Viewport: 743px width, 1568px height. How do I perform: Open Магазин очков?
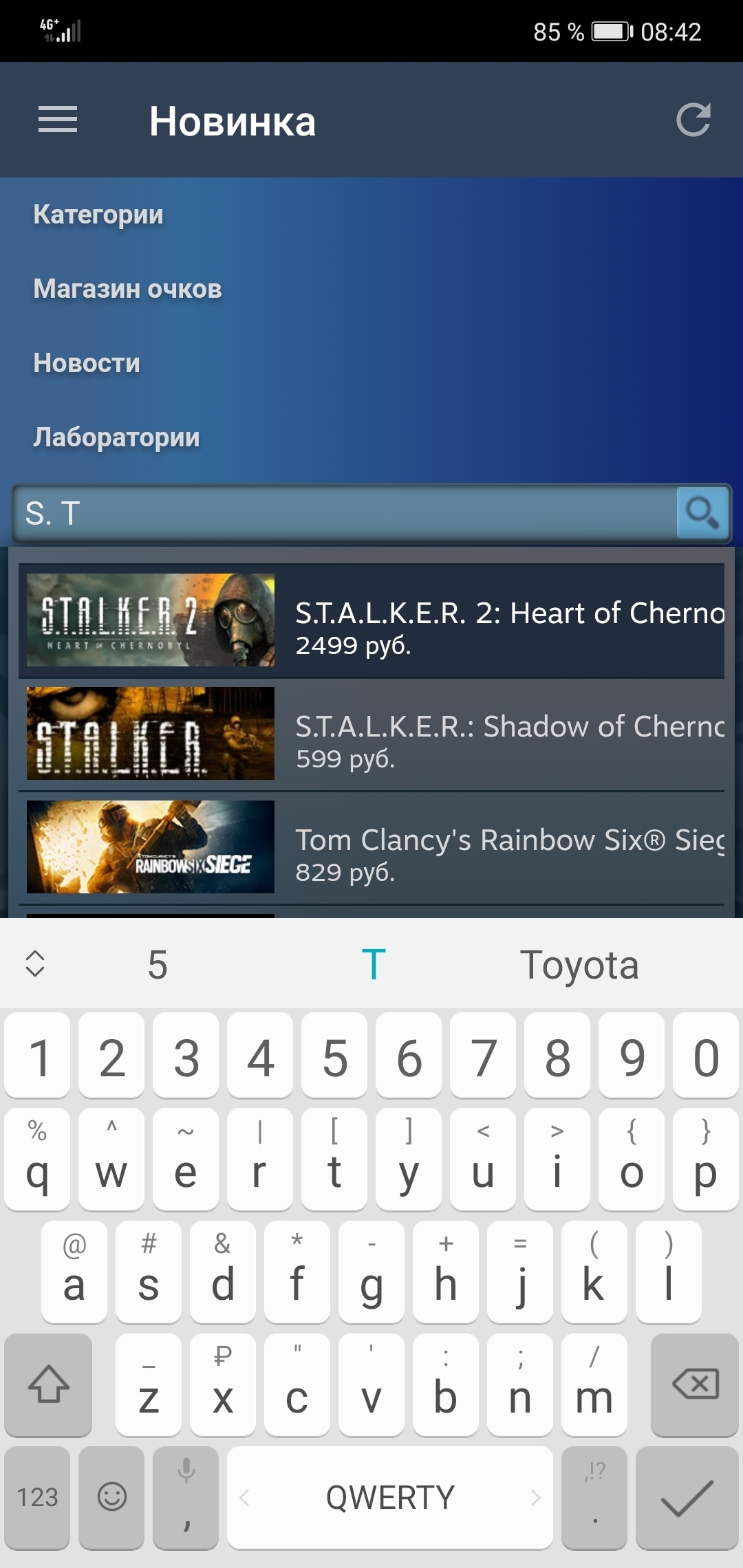[127, 289]
